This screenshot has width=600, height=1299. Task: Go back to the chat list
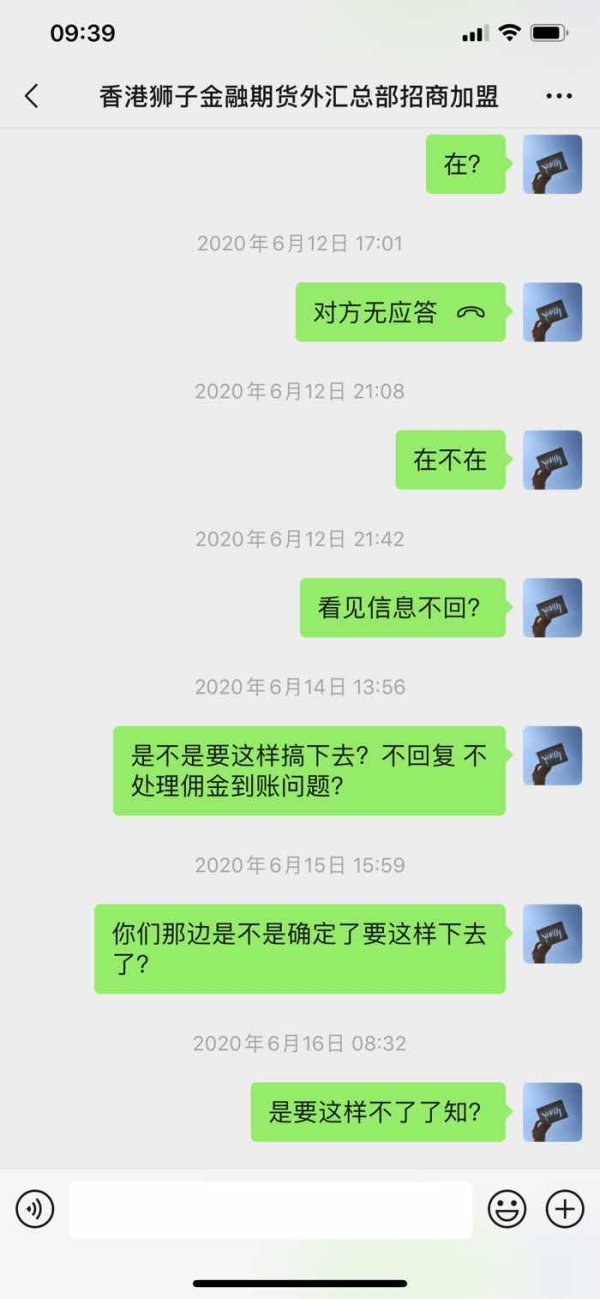[31, 96]
